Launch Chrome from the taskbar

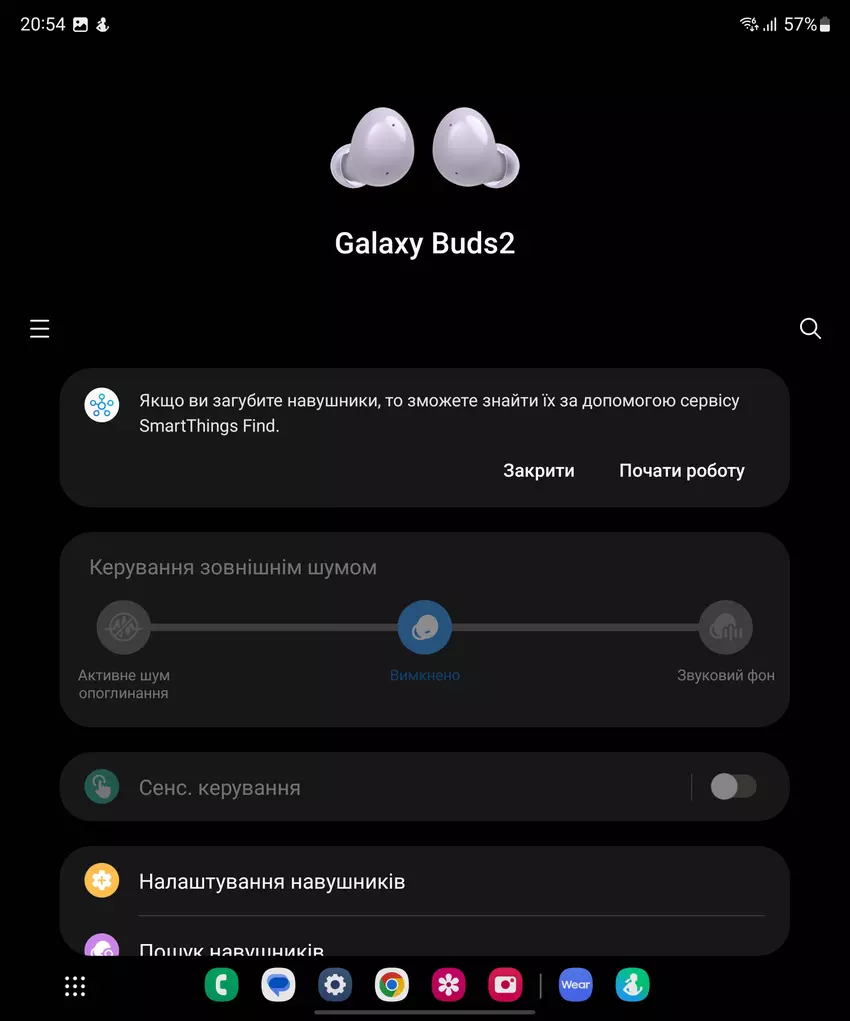tap(392, 985)
